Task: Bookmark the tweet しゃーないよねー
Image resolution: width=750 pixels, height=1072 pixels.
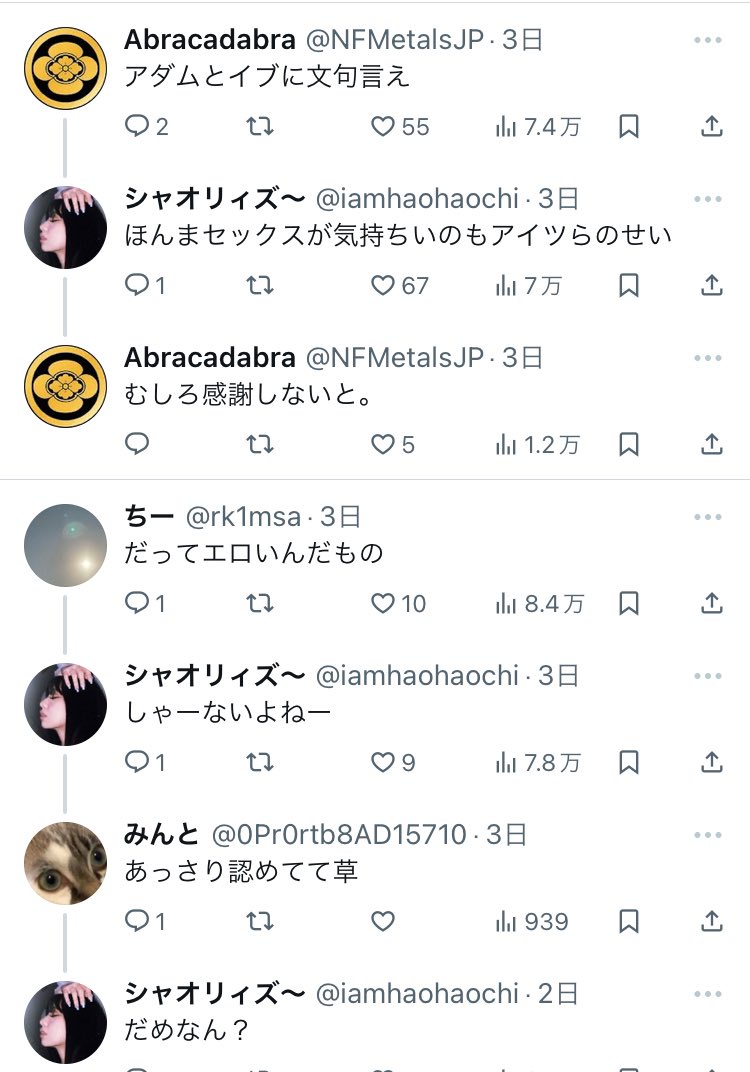Action: pyautogui.click(x=628, y=762)
